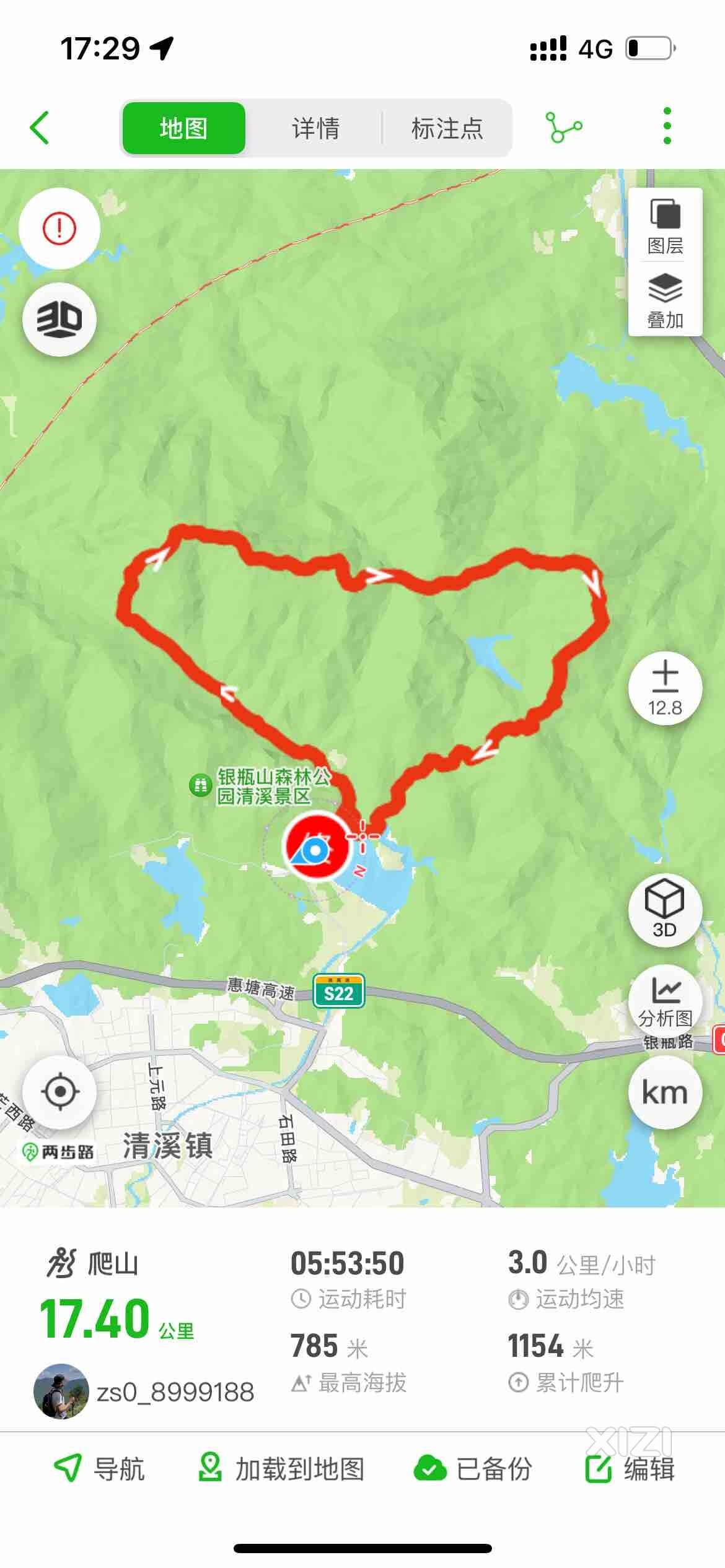Open user profile zs0_8999188
The image size is (725, 1568).
(x=144, y=1392)
